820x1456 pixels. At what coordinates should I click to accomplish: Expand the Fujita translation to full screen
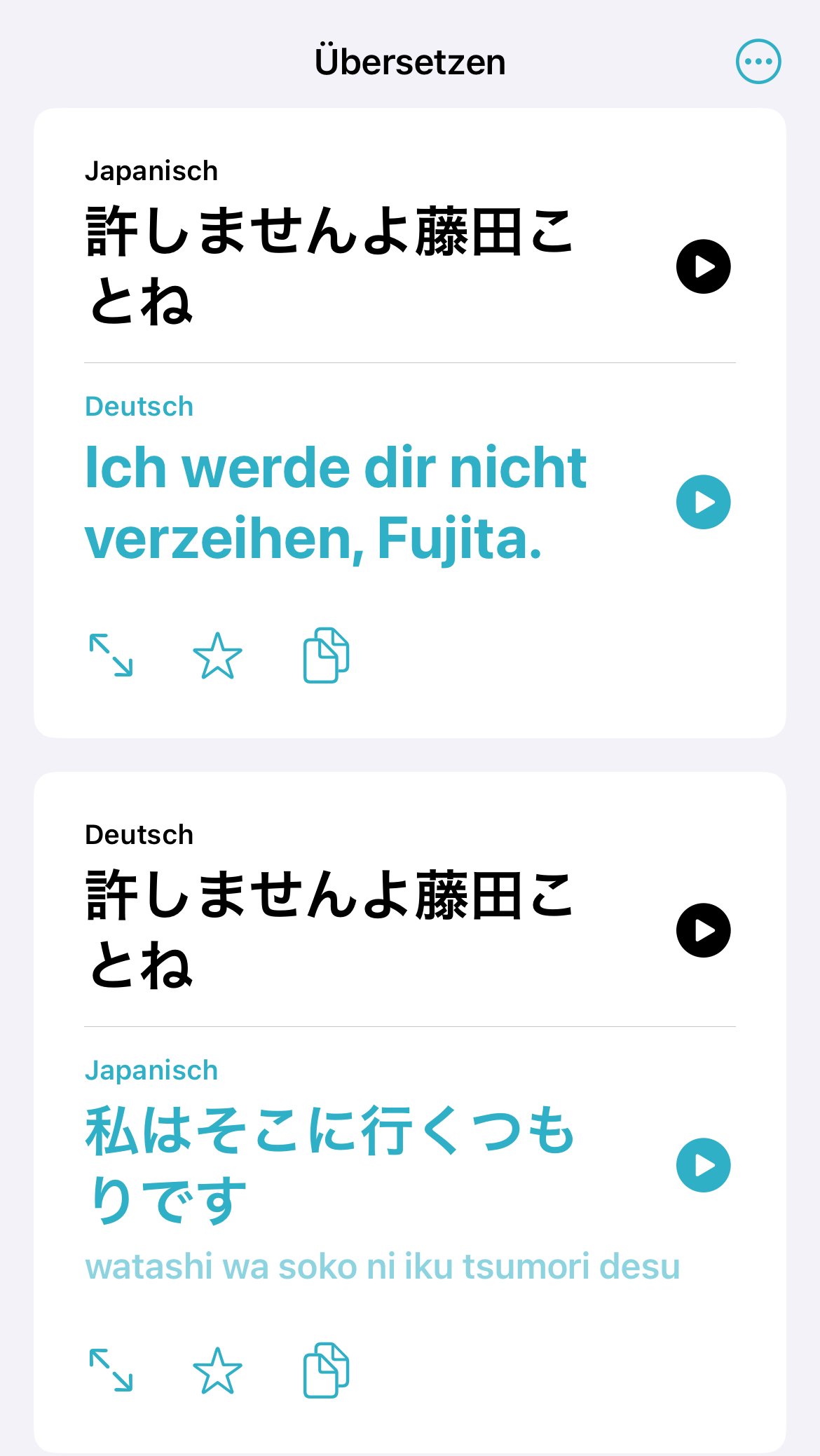(x=111, y=655)
